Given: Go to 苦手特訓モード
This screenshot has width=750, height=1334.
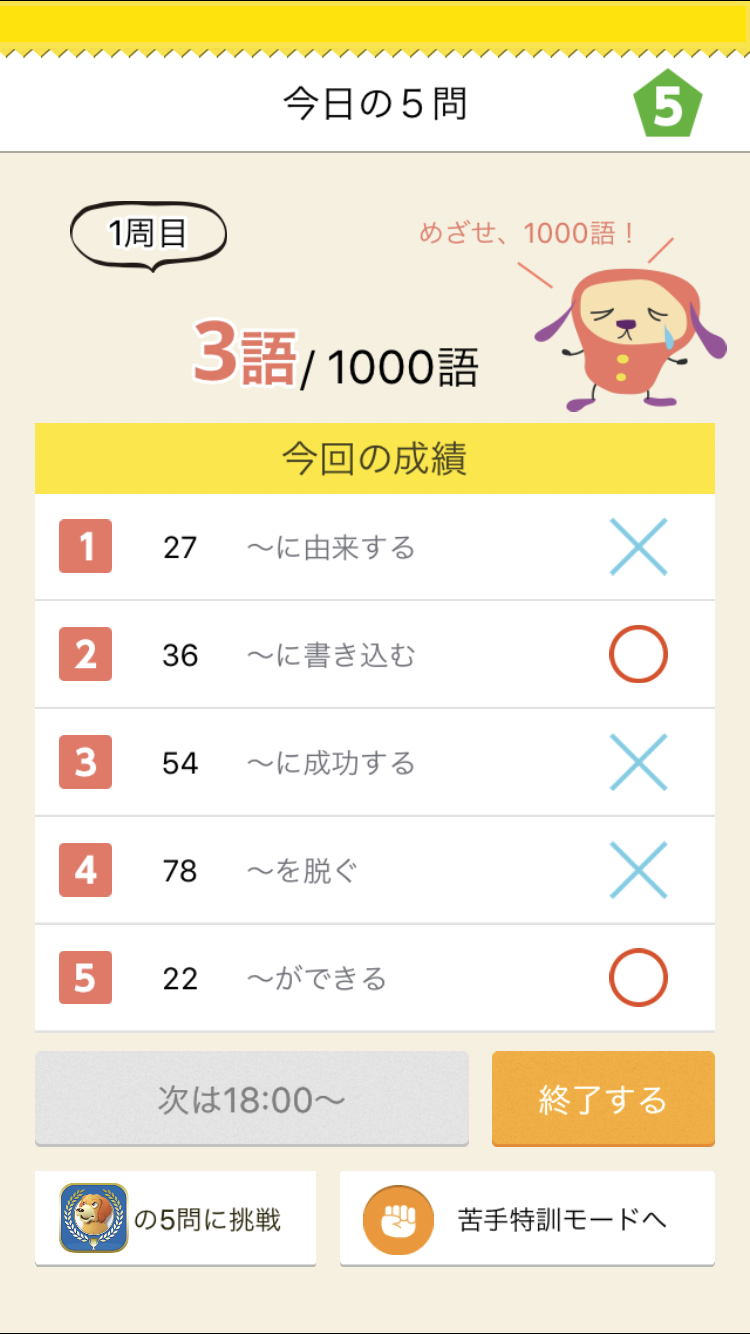Looking at the screenshot, I should tap(527, 1219).
